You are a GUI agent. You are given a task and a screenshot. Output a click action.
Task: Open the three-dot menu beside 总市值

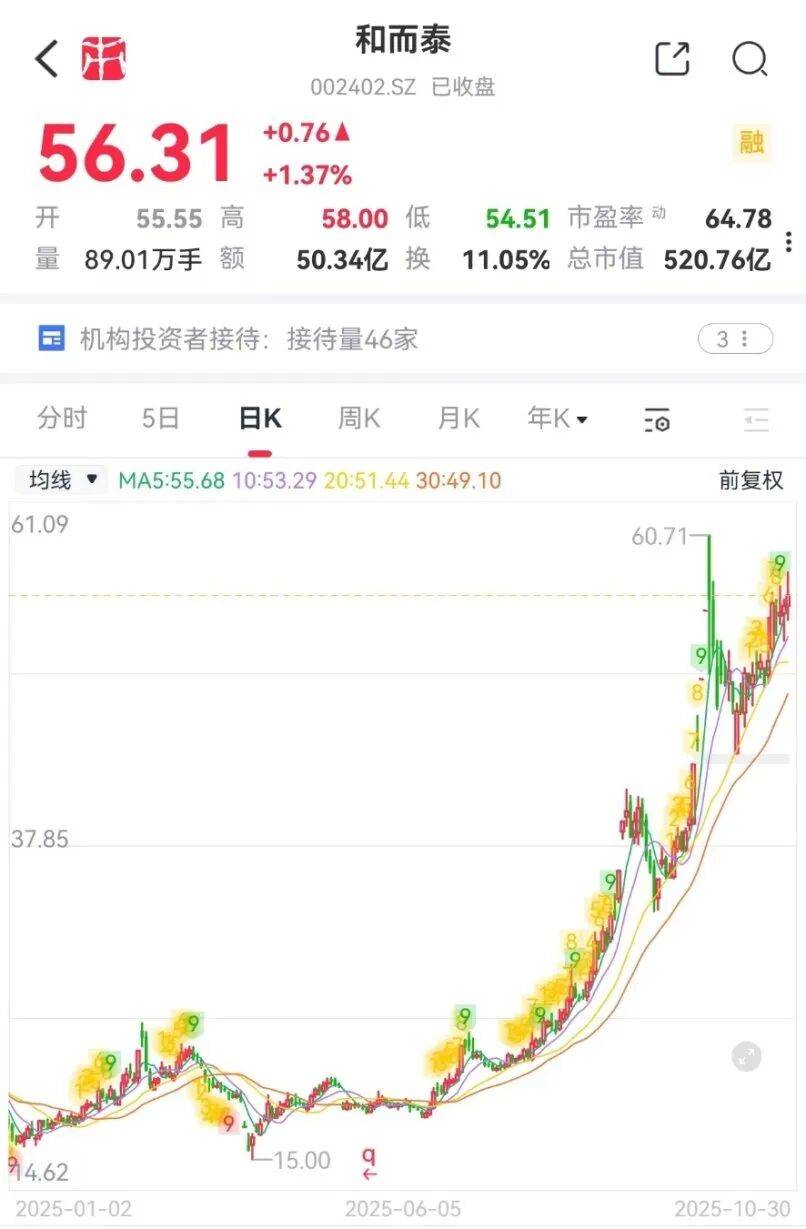(x=789, y=241)
